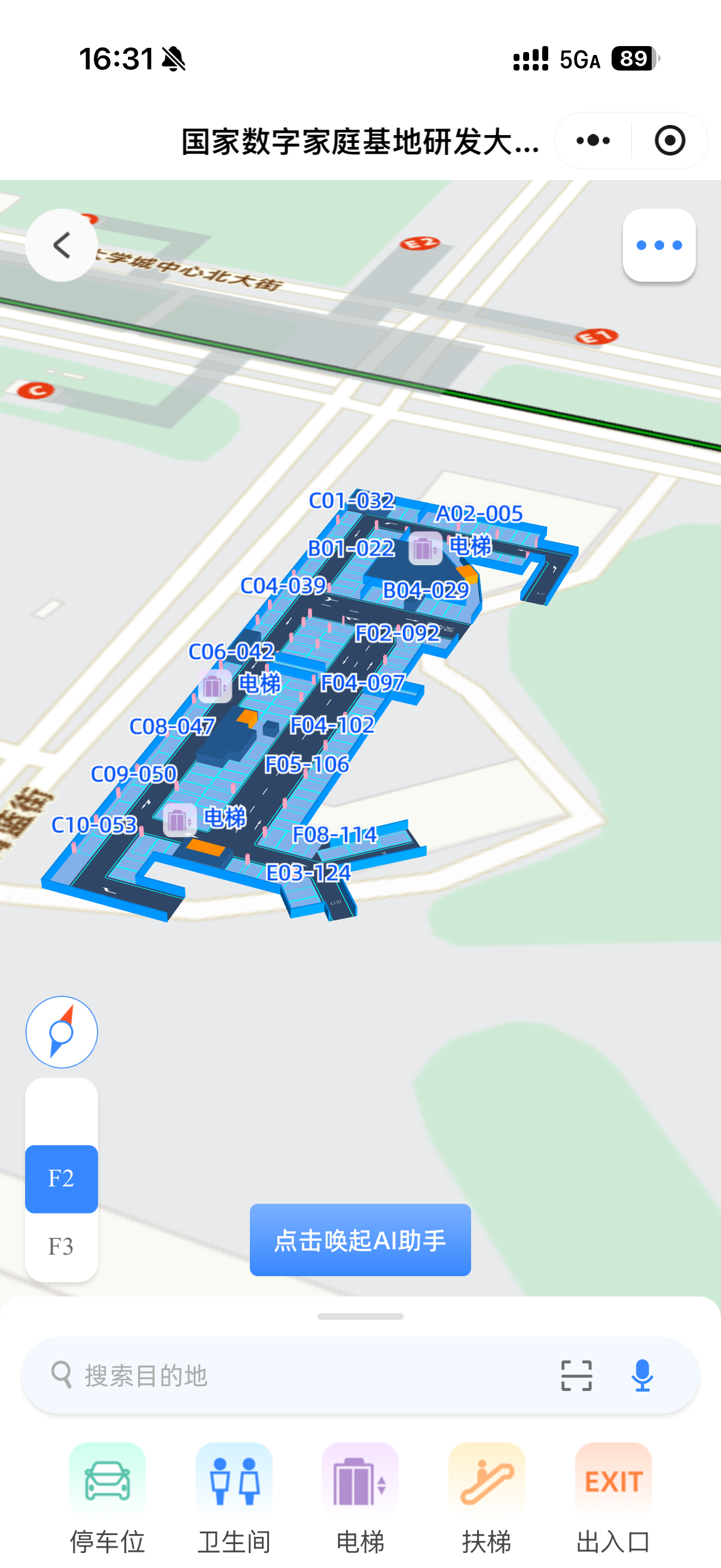
Task: Select parking spot label F08-114
Action: point(335,834)
